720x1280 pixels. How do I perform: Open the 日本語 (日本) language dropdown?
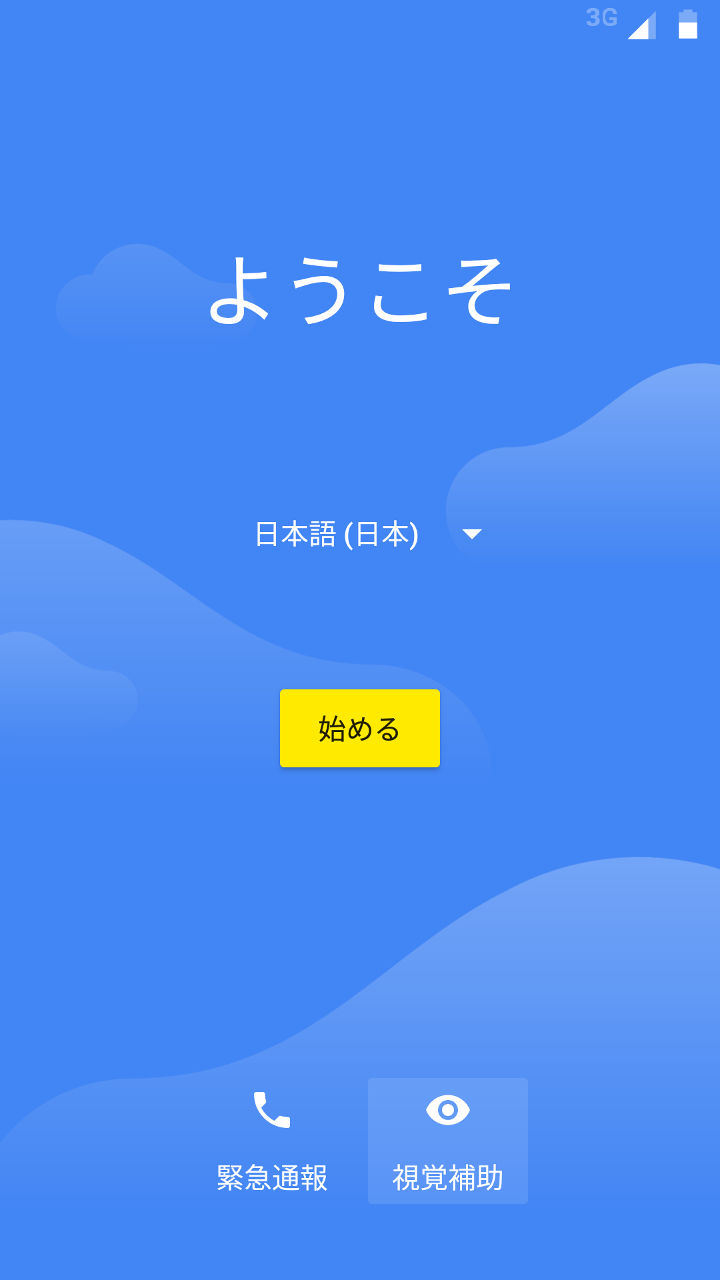coord(366,534)
